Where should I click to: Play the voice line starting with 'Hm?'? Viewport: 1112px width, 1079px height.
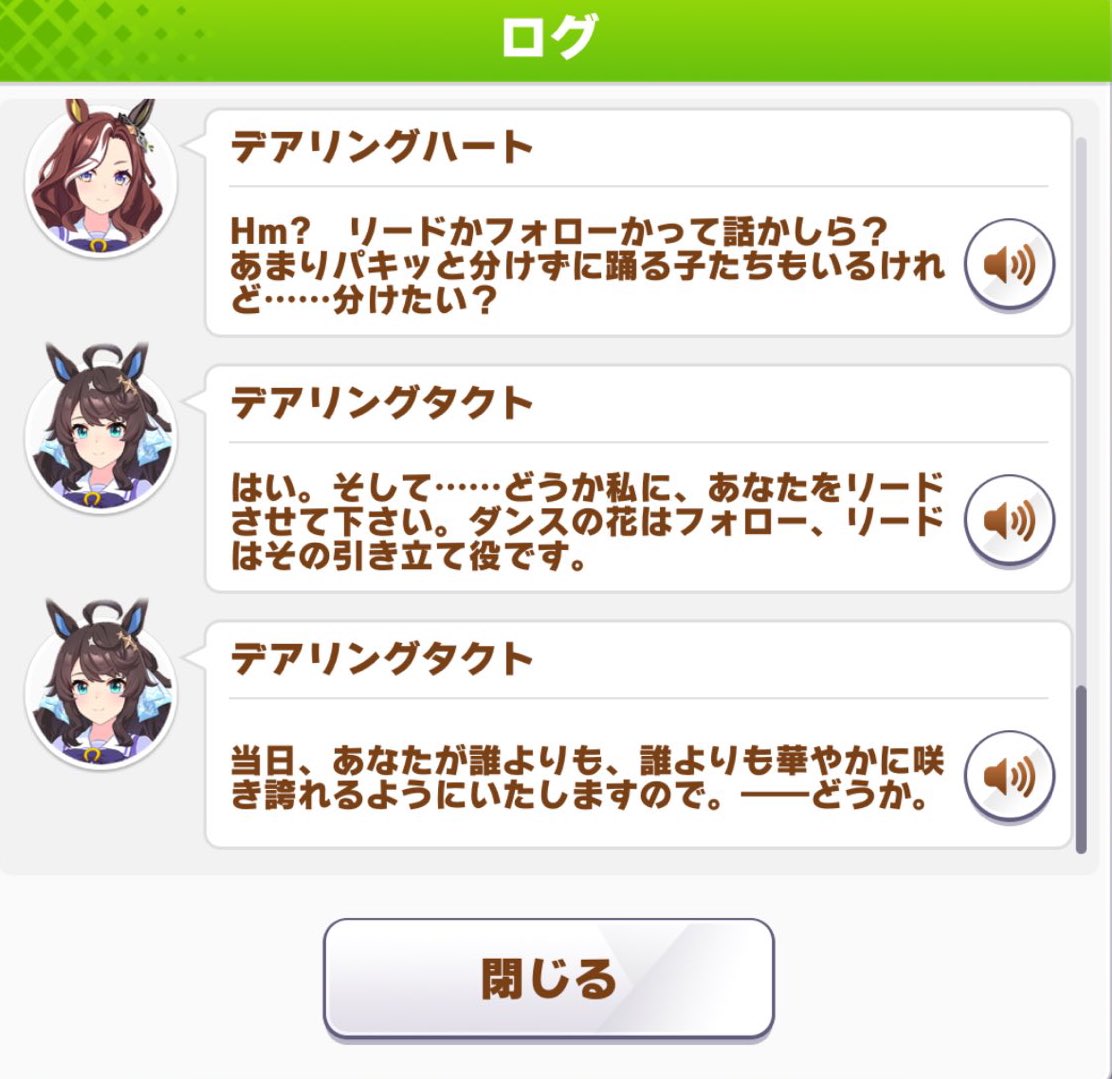click(x=1008, y=264)
